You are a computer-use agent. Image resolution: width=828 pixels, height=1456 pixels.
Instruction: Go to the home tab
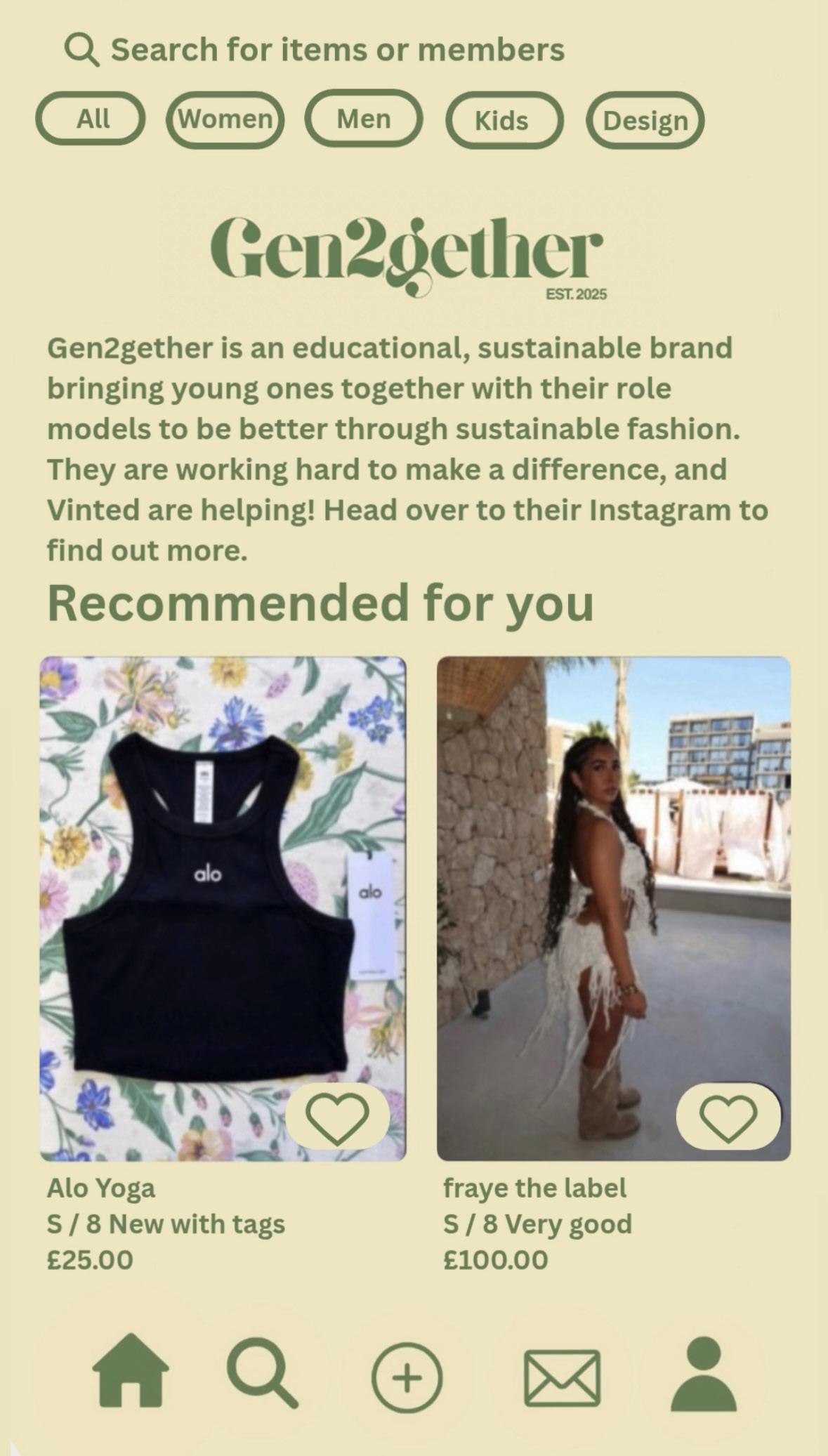tap(131, 1375)
